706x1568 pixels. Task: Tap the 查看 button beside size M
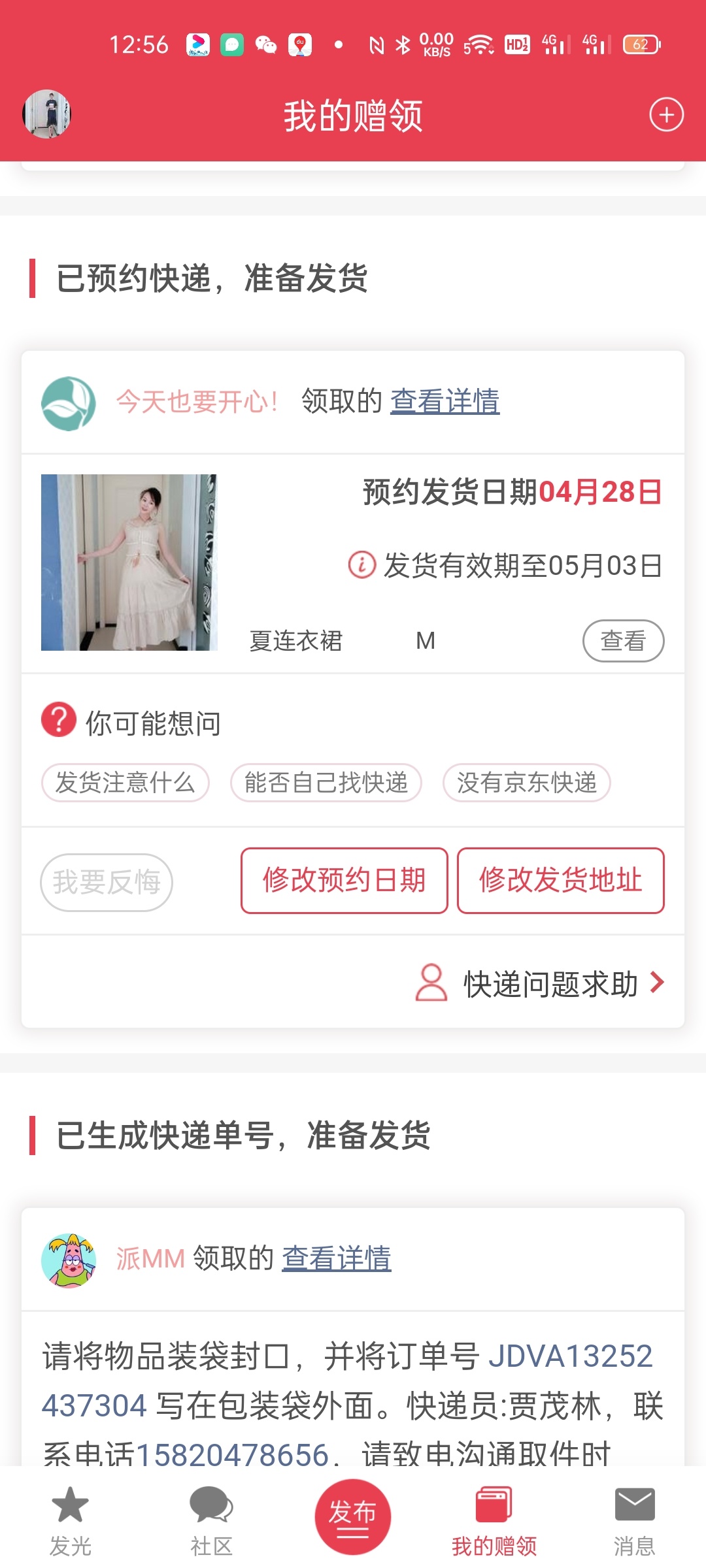click(x=623, y=641)
